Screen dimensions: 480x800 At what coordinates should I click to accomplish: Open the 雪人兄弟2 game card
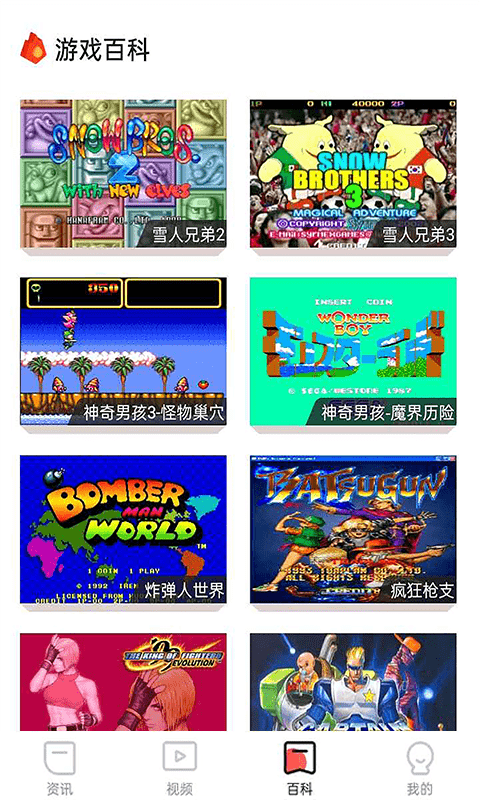pos(123,173)
